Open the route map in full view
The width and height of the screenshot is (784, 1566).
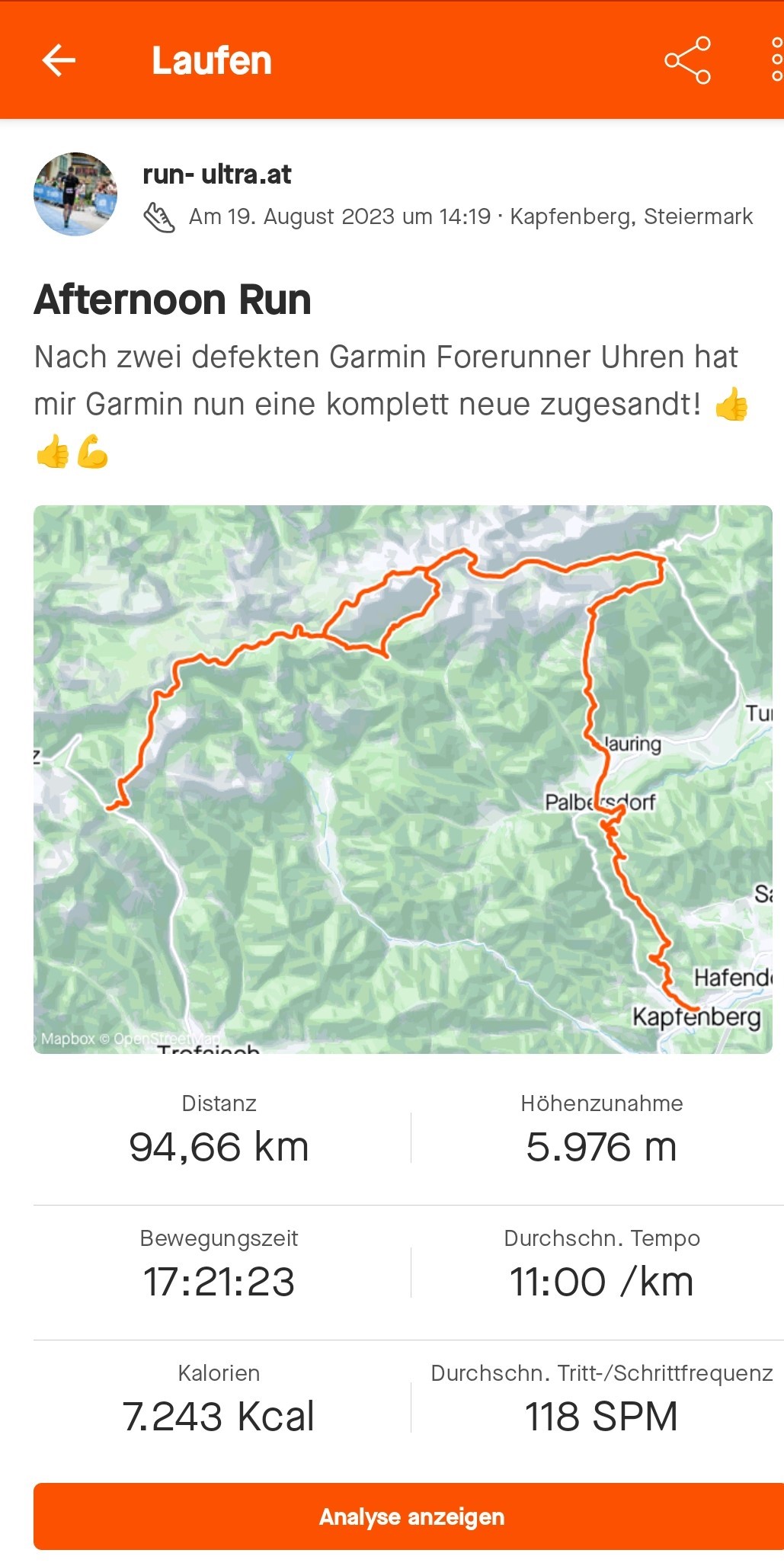(402, 779)
